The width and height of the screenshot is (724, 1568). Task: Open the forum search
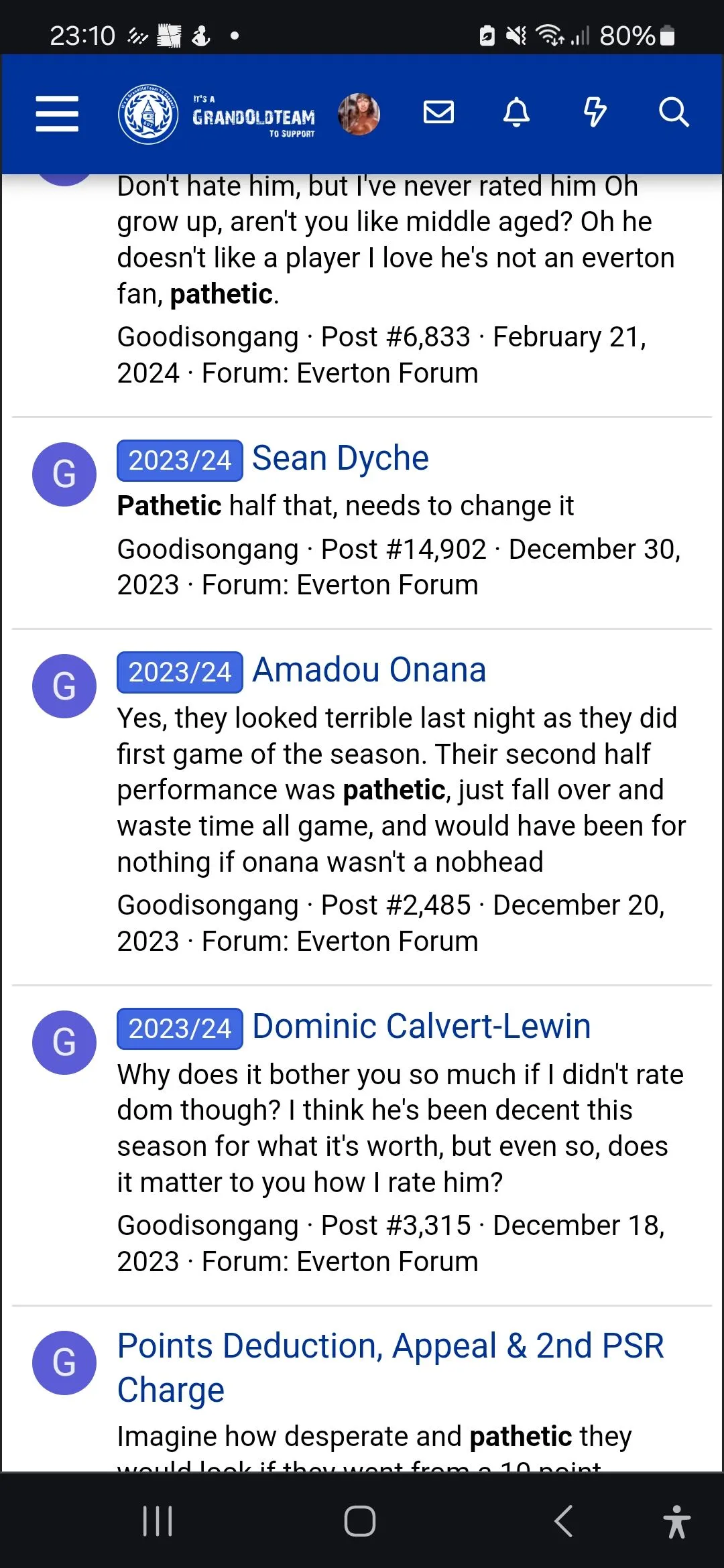[673, 113]
